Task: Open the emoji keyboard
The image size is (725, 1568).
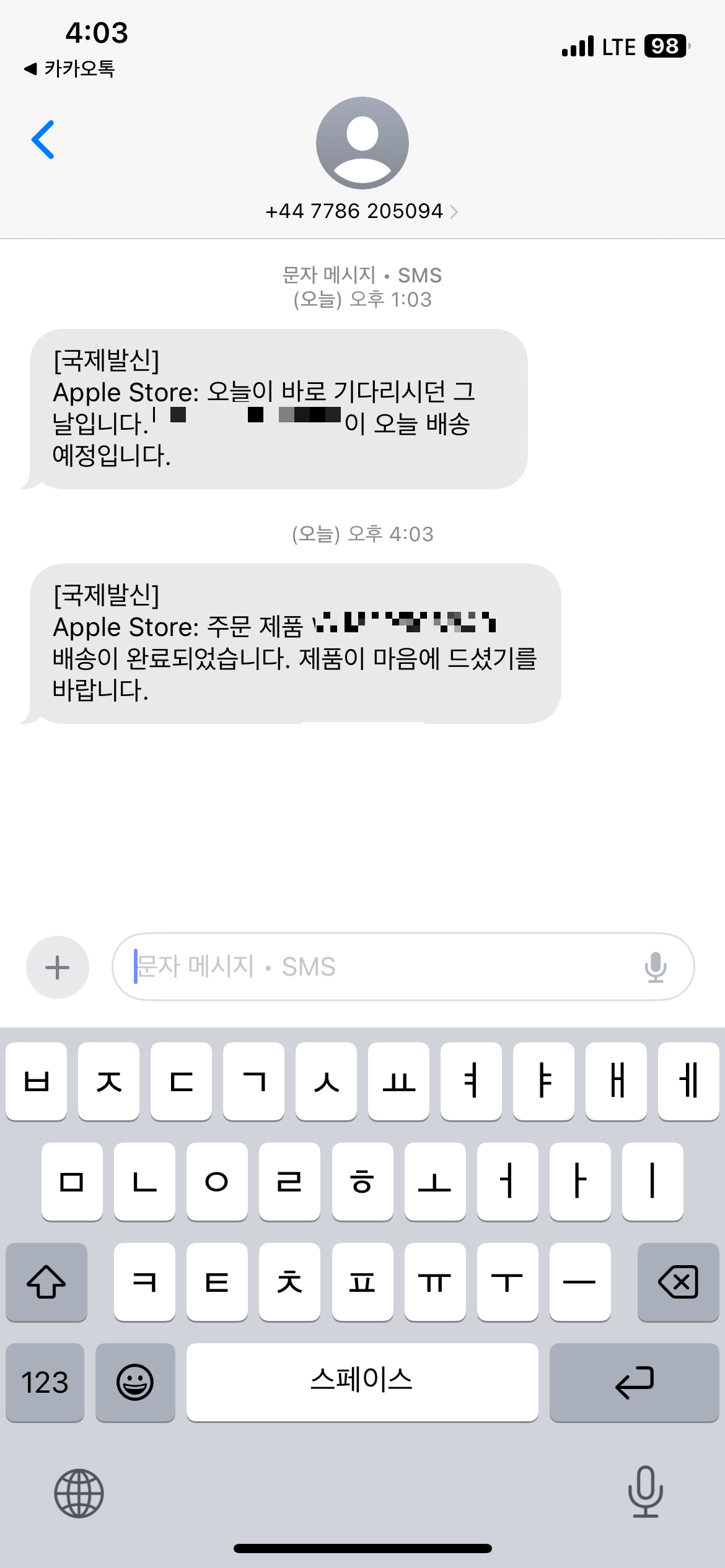Action: click(x=136, y=1382)
